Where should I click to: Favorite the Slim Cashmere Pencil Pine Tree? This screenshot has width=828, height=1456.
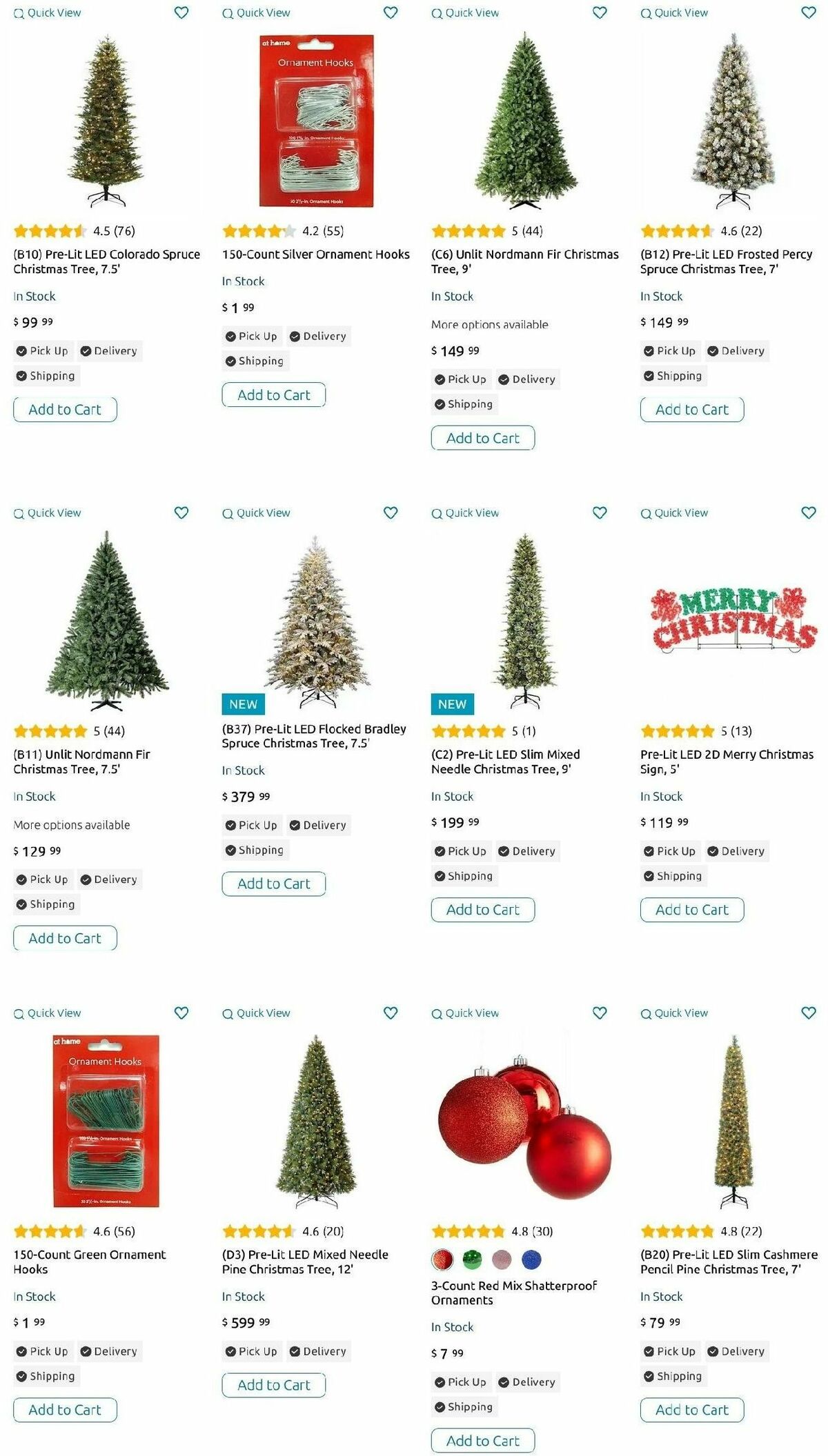pyautogui.click(x=809, y=1013)
